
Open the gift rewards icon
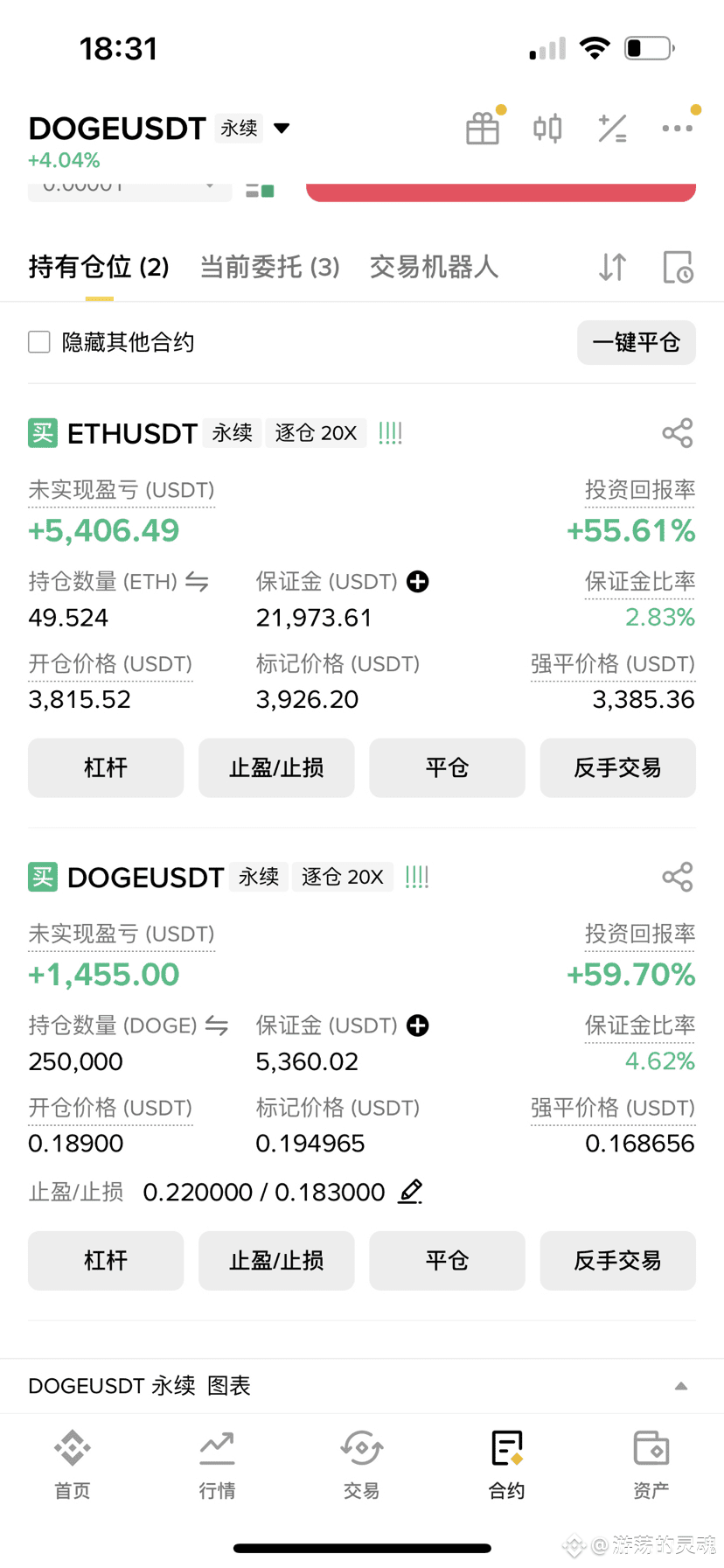point(483,129)
